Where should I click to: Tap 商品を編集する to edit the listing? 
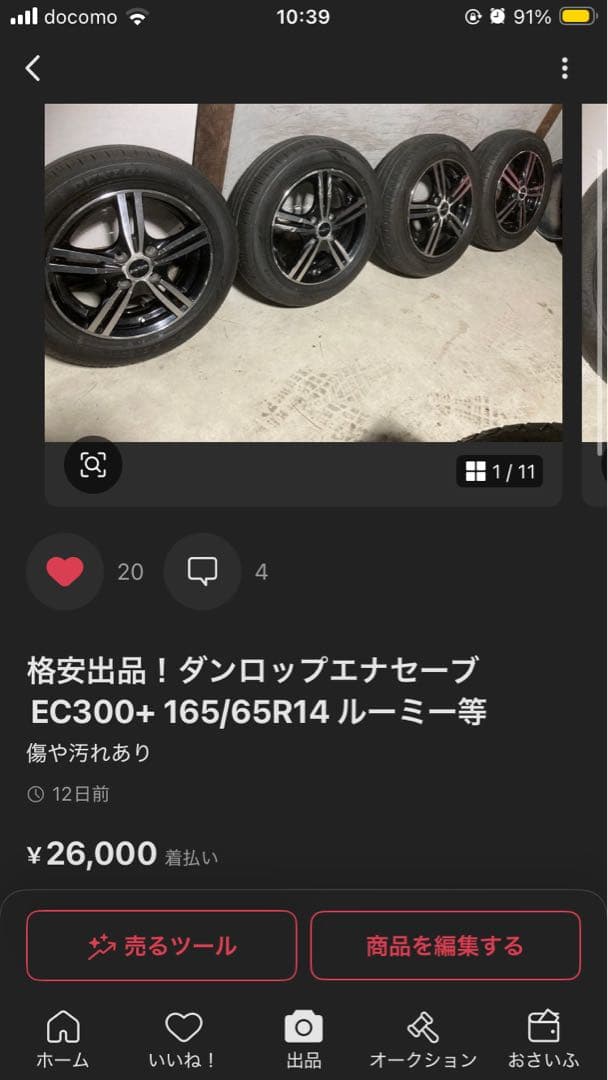click(x=445, y=945)
